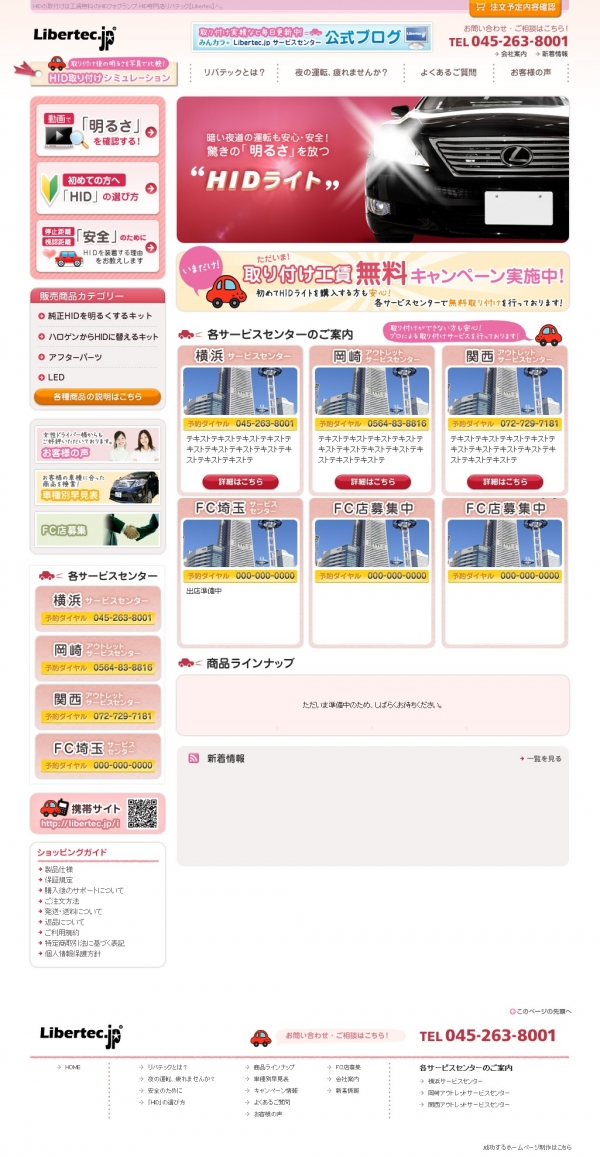
Task: Tap 詳細はこちら under 関西アウトレット
Action: (x=505, y=482)
